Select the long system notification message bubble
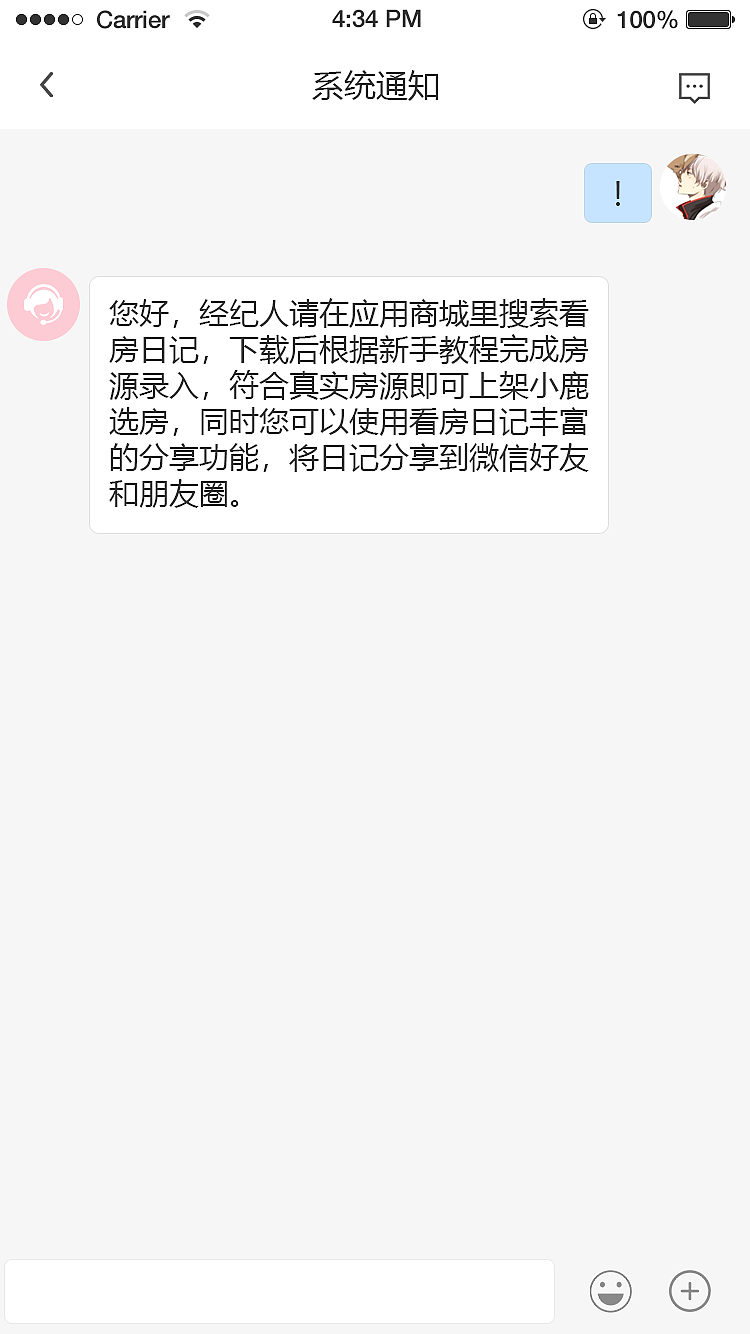 pyautogui.click(x=348, y=404)
